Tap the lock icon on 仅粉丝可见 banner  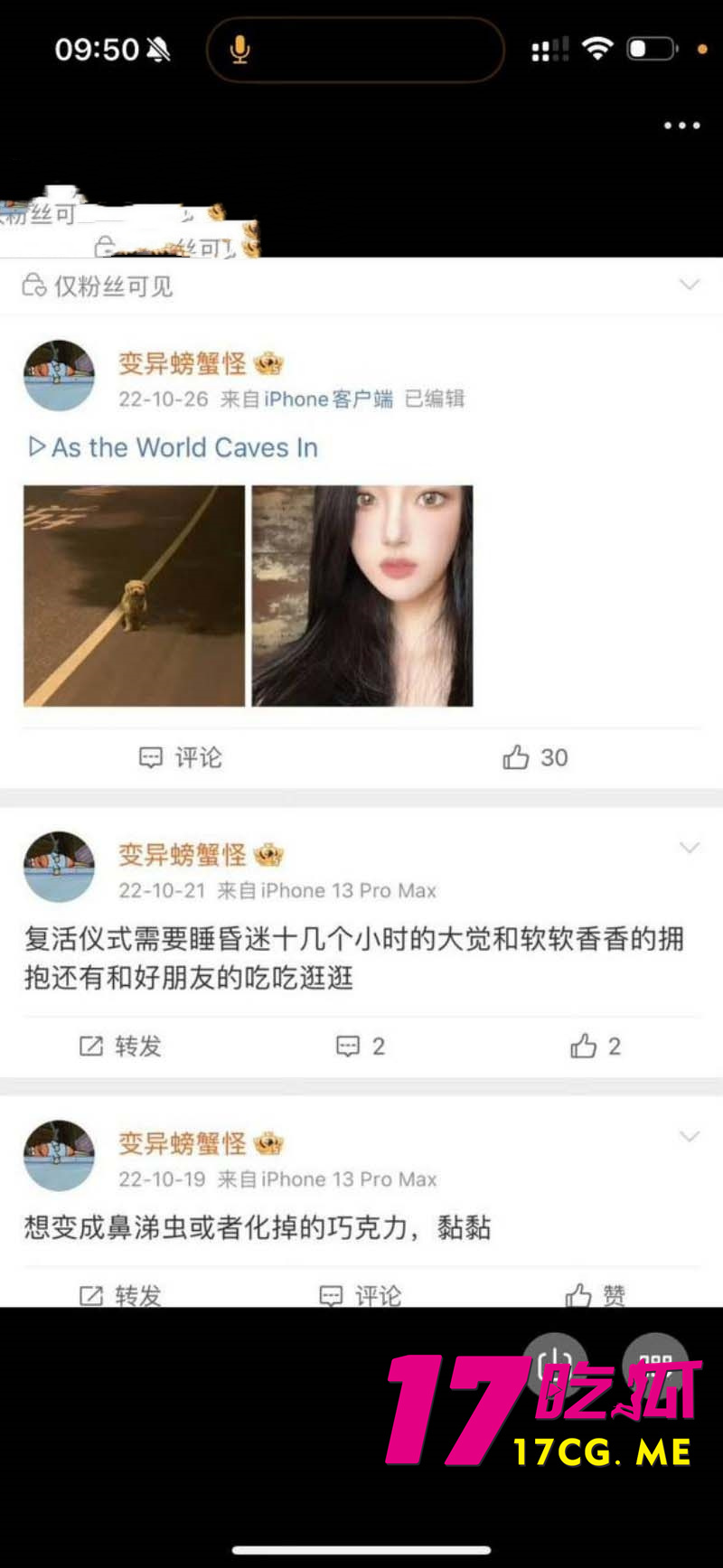pyautogui.click(x=34, y=286)
